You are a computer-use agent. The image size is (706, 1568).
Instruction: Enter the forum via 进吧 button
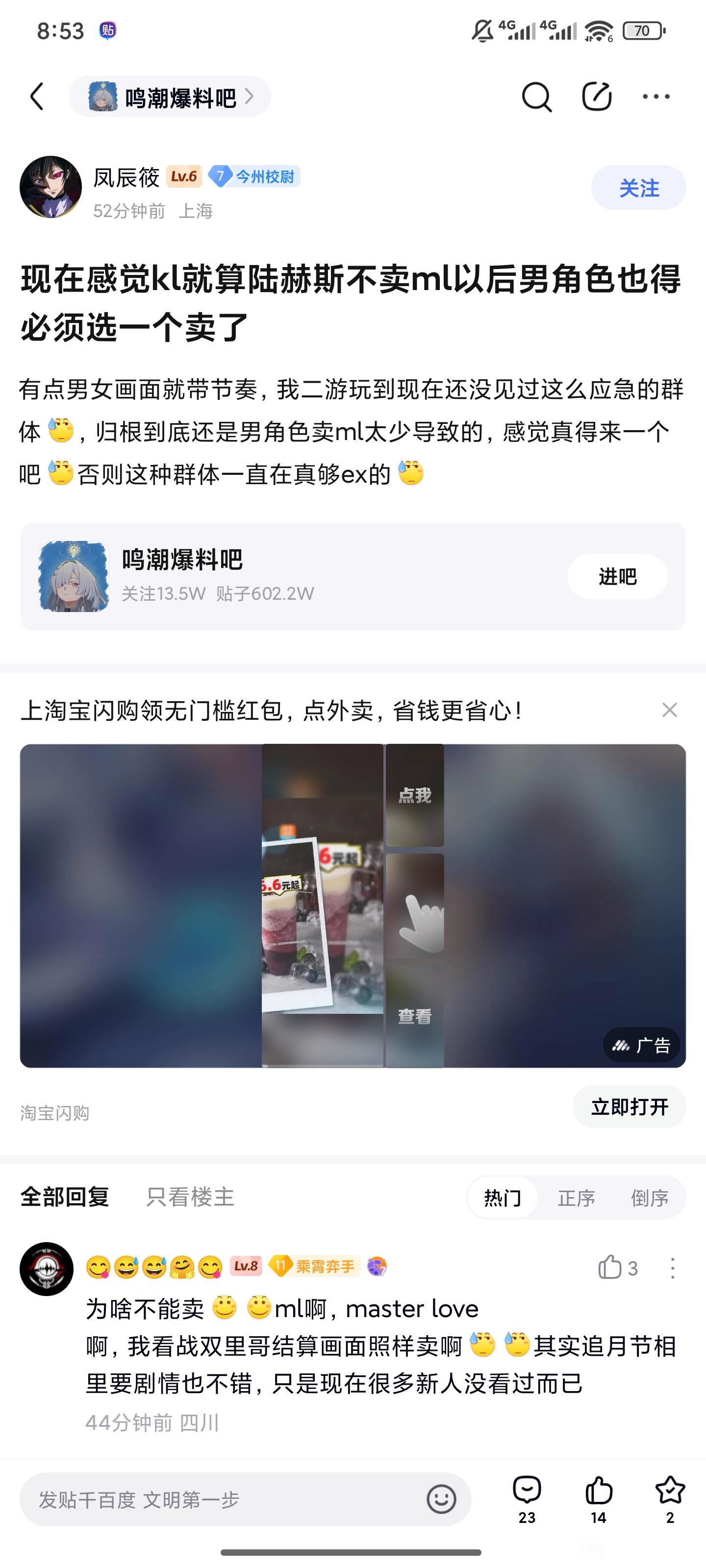pyautogui.click(x=617, y=576)
